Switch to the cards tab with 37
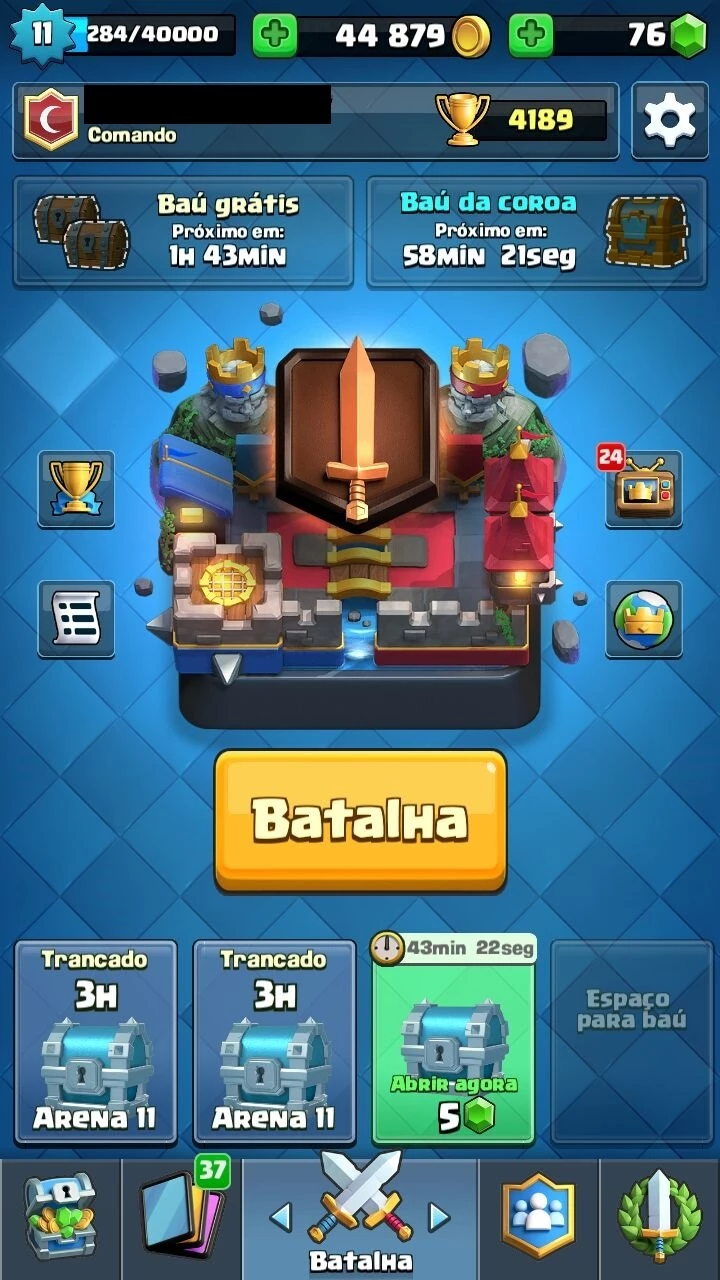The image size is (720, 1280). [x=181, y=1219]
